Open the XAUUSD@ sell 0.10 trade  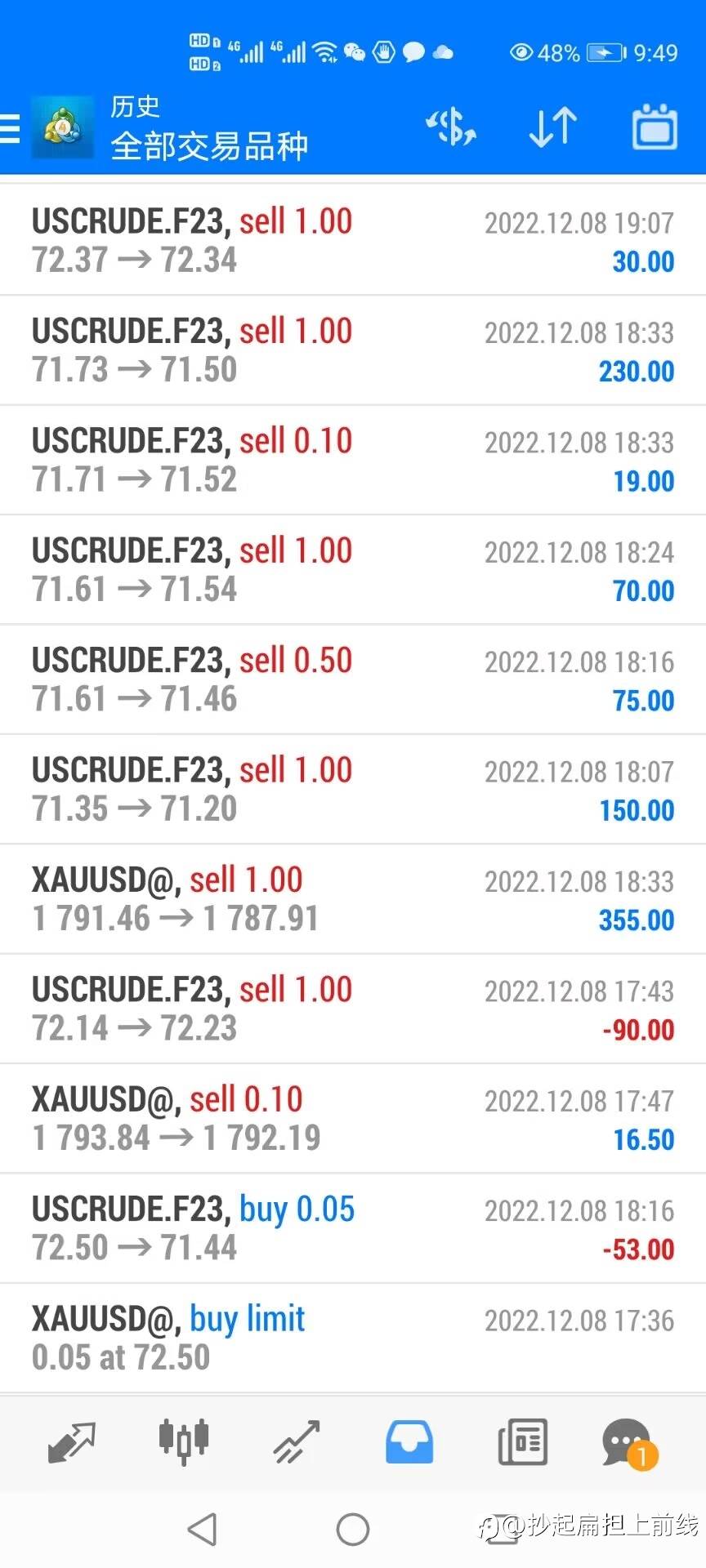tap(353, 1119)
